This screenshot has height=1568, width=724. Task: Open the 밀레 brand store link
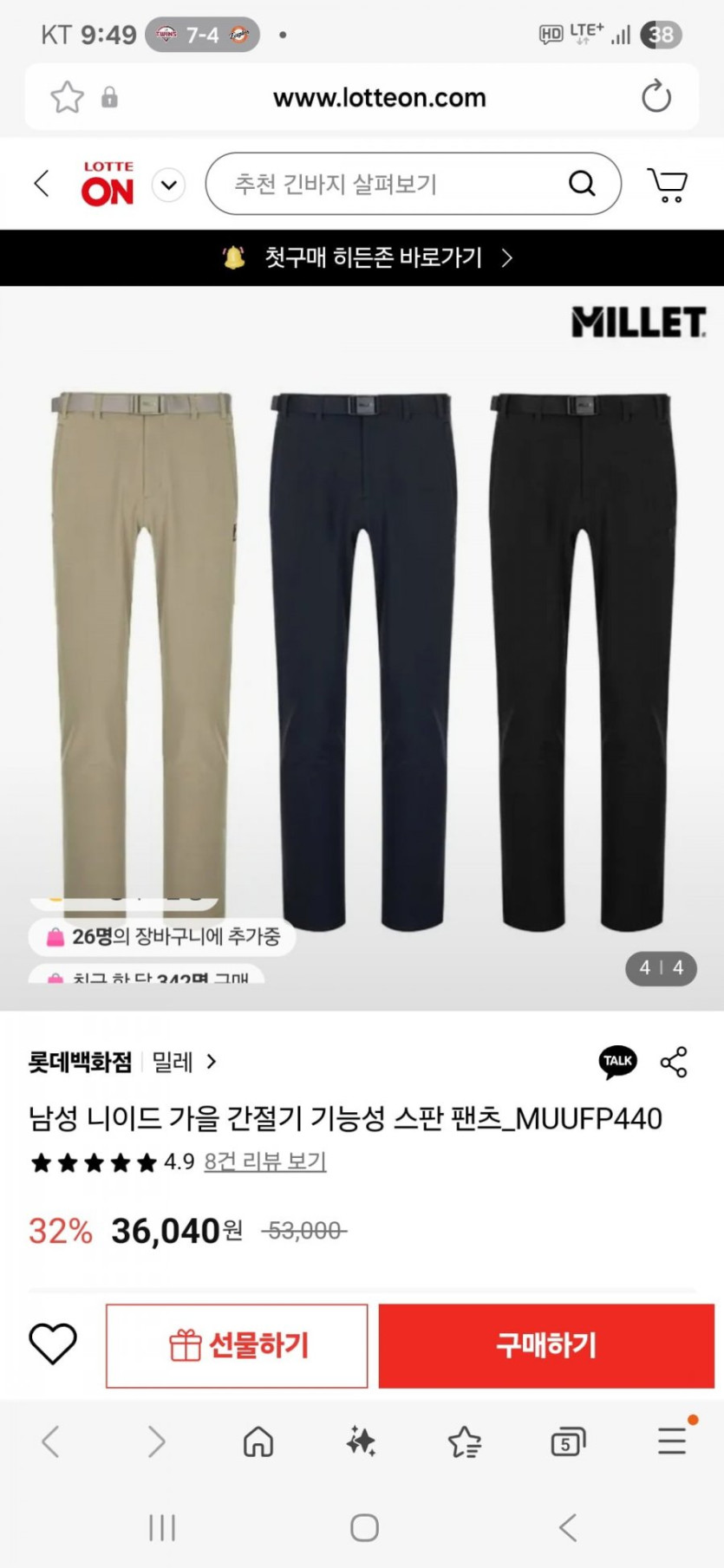pos(184,1062)
